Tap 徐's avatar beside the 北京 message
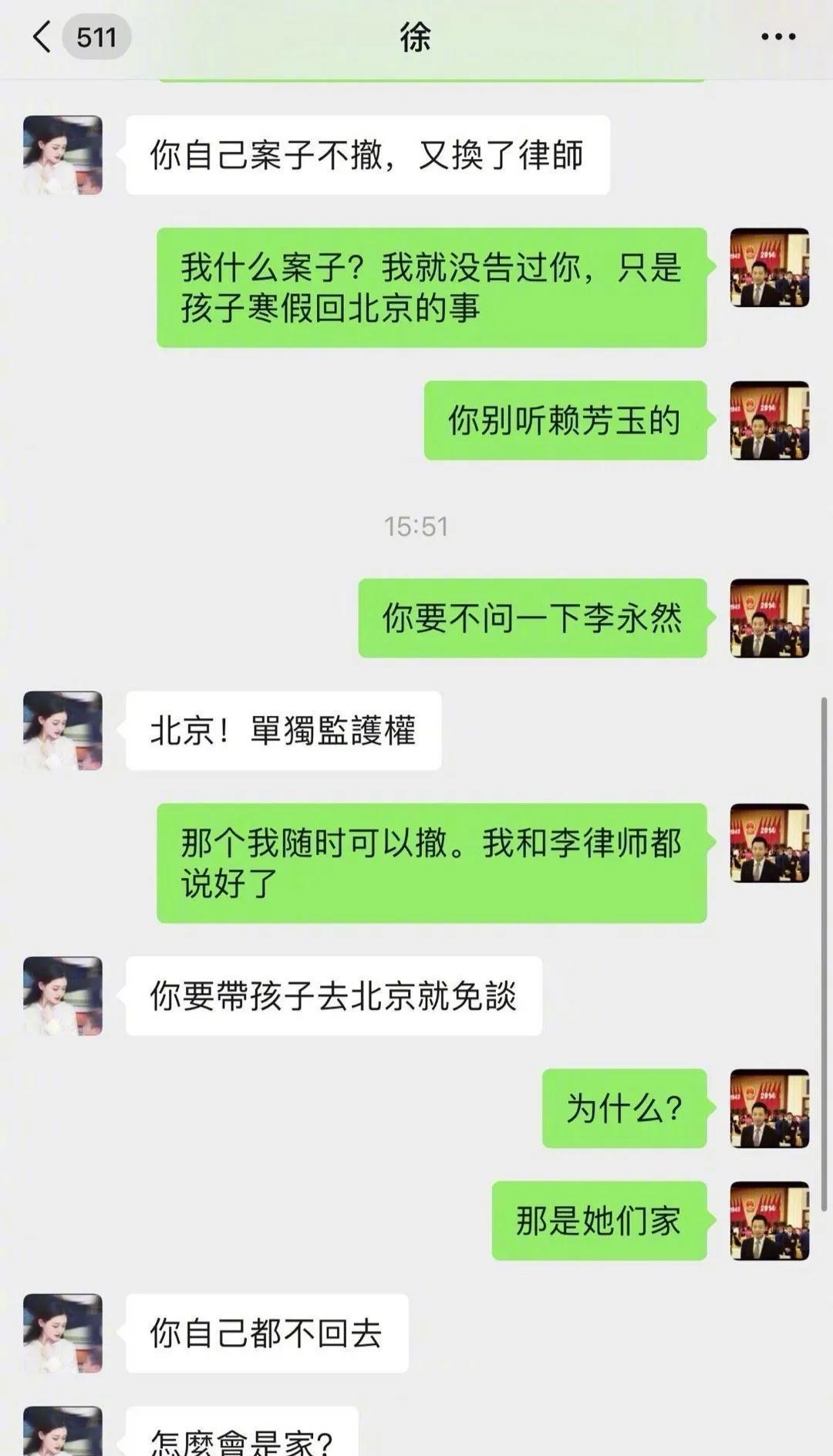 pyautogui.click(x=66, y=729)
